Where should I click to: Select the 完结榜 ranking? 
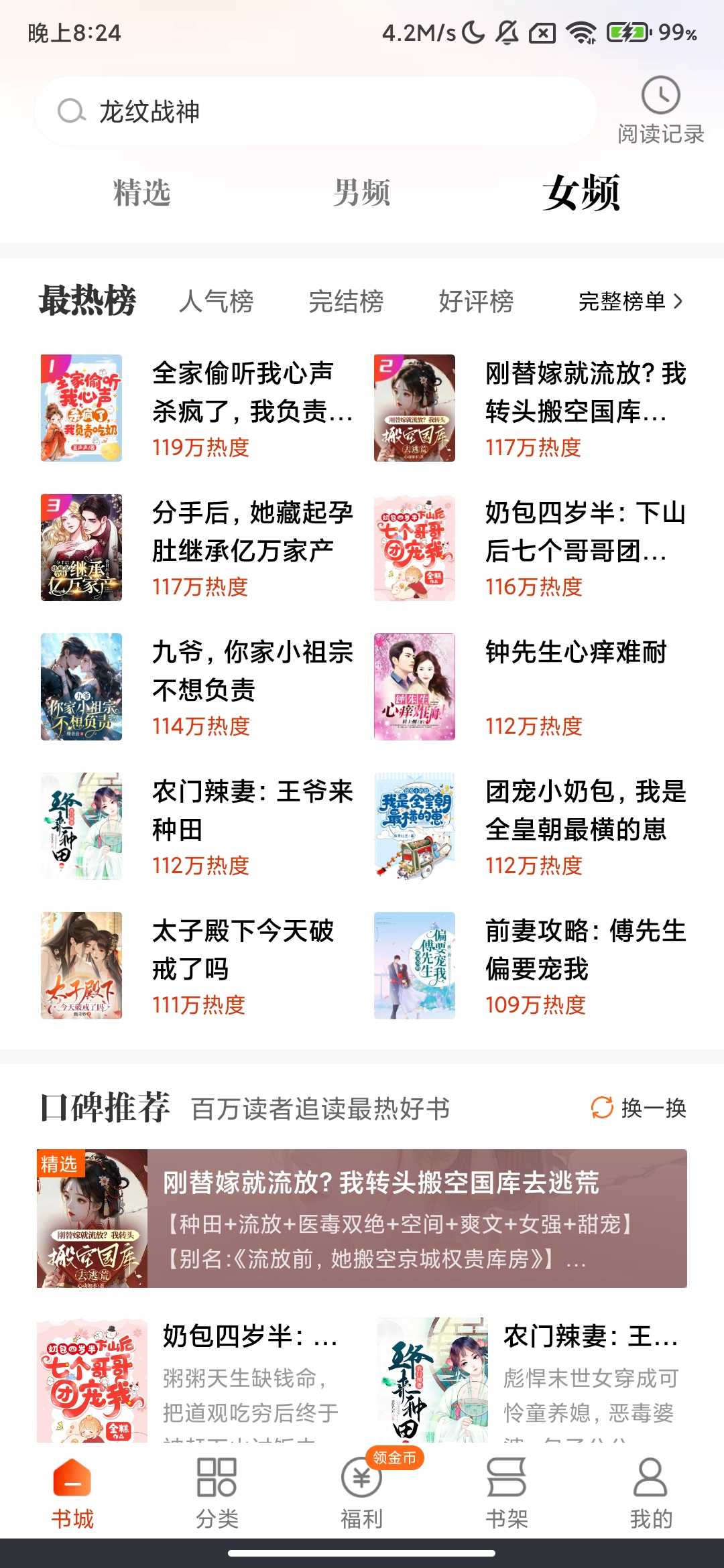click(346, 302)
